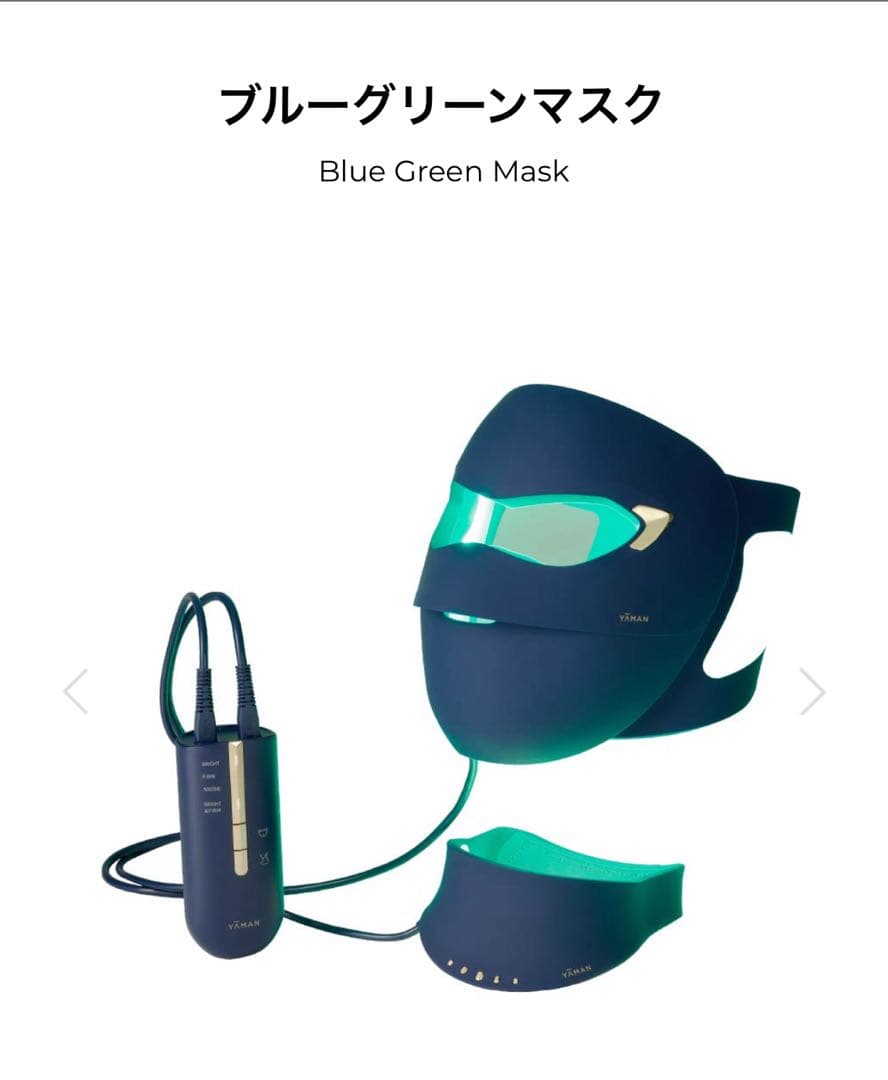Click the ブルーグリーンマスク heading
This screenshot has width=888, height=1080.
[x=443, y=103]
